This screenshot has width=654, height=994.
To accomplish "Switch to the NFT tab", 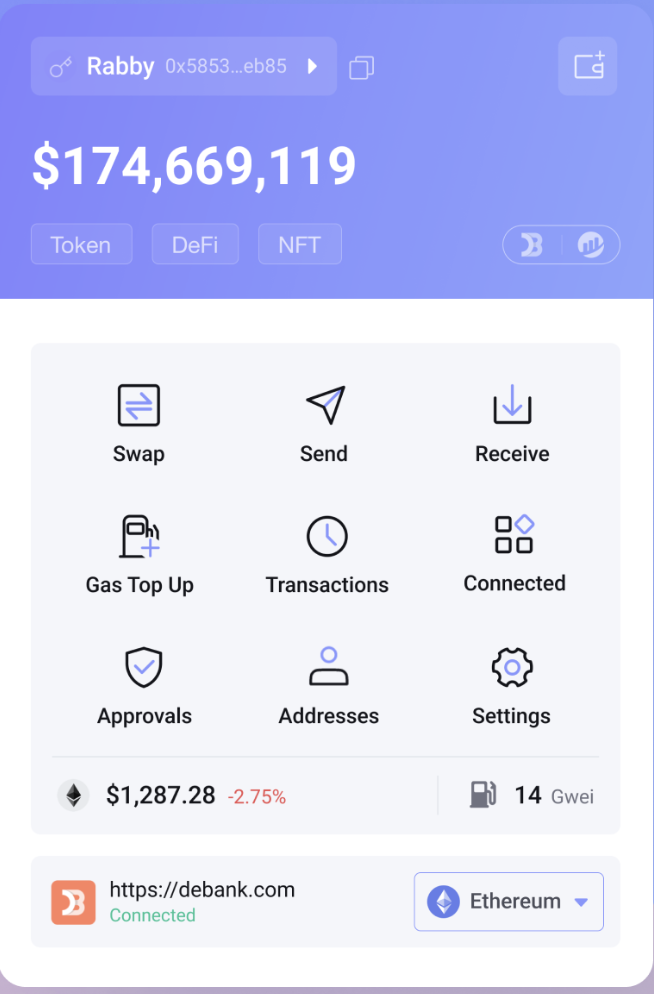I will [300, 244].
